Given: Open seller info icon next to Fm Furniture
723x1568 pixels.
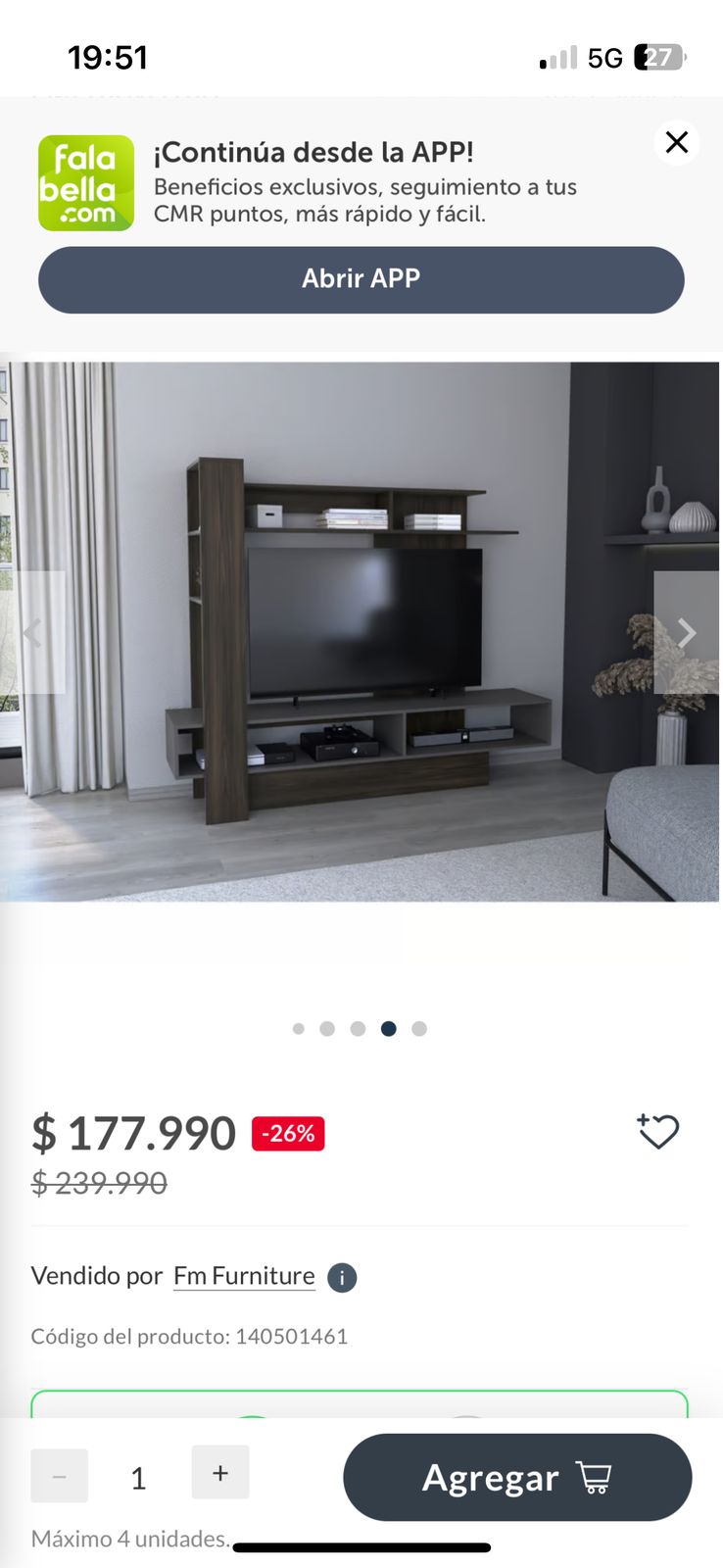Looking at the screenshot, I should coord(342,1278).
